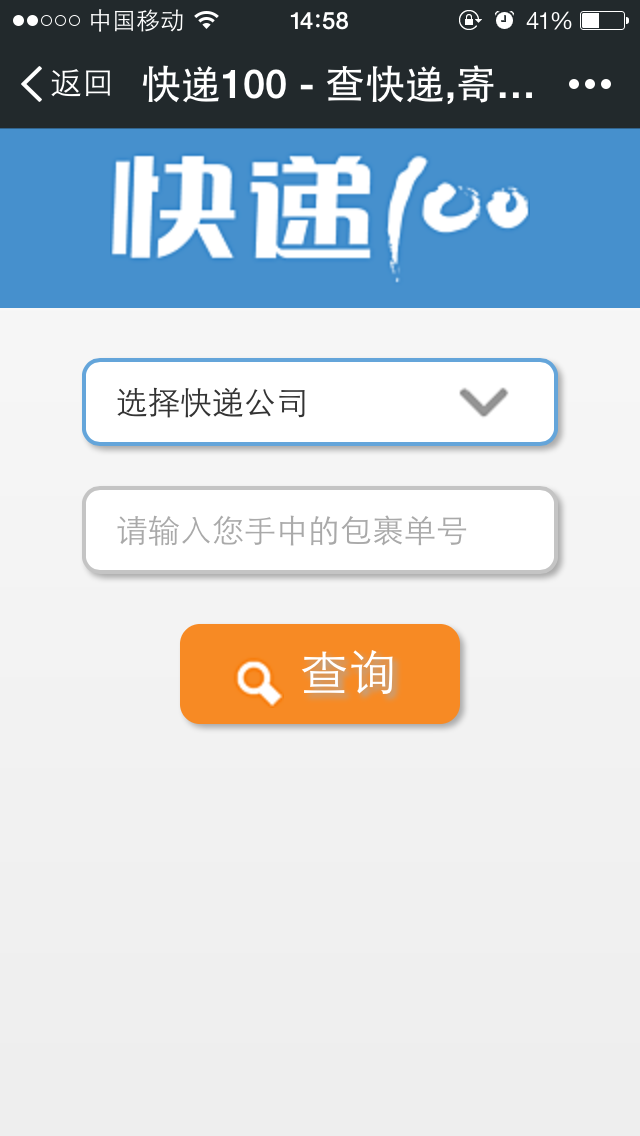This screenshot has height=1136, width=640.
Task: Expand the 选择快递公司 dropdown
Action: [319, 402]
